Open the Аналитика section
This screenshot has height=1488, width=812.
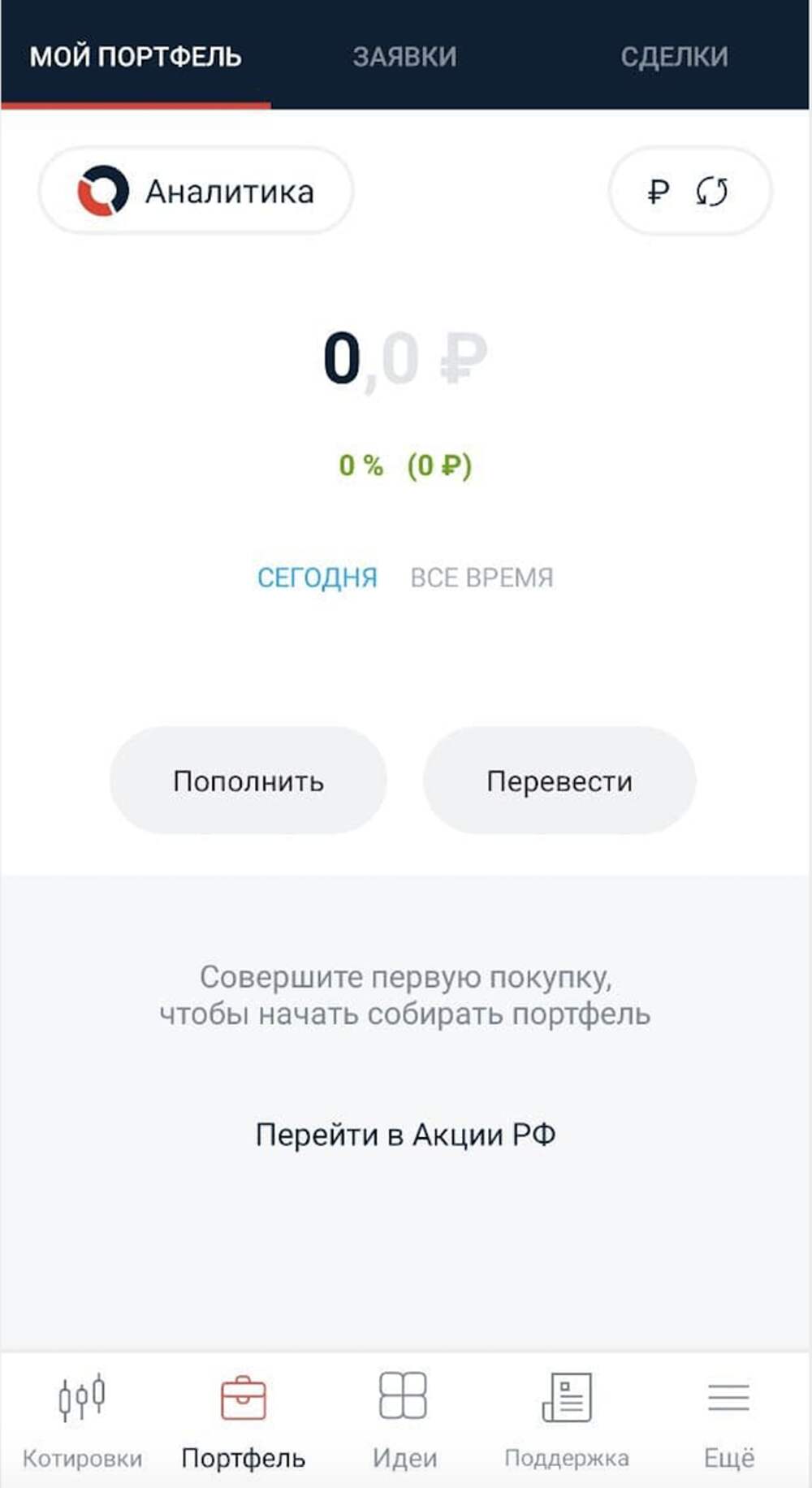[196, 192]
